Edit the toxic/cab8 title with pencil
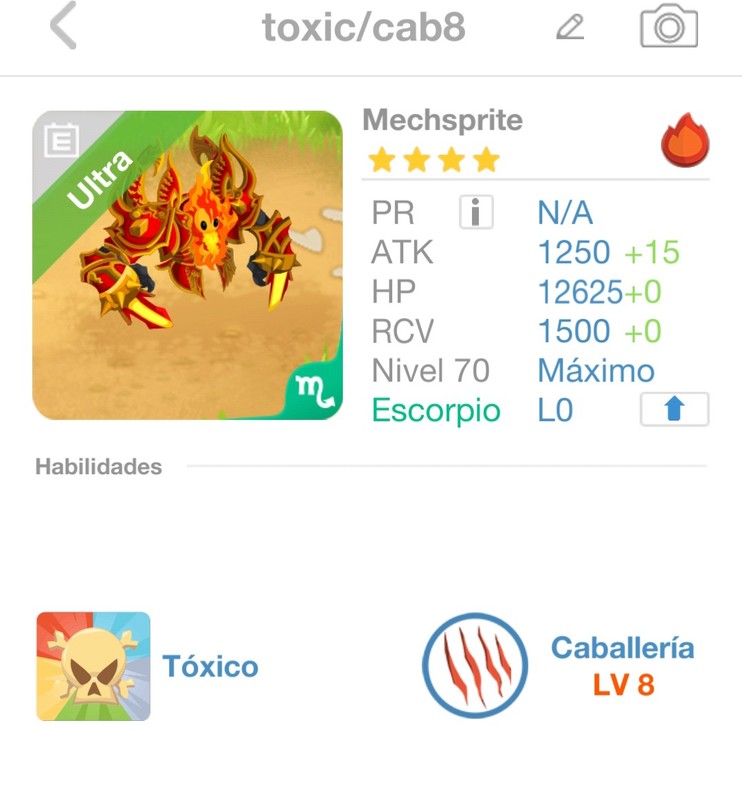Viewport: 742px width, 800px height. 569,27
